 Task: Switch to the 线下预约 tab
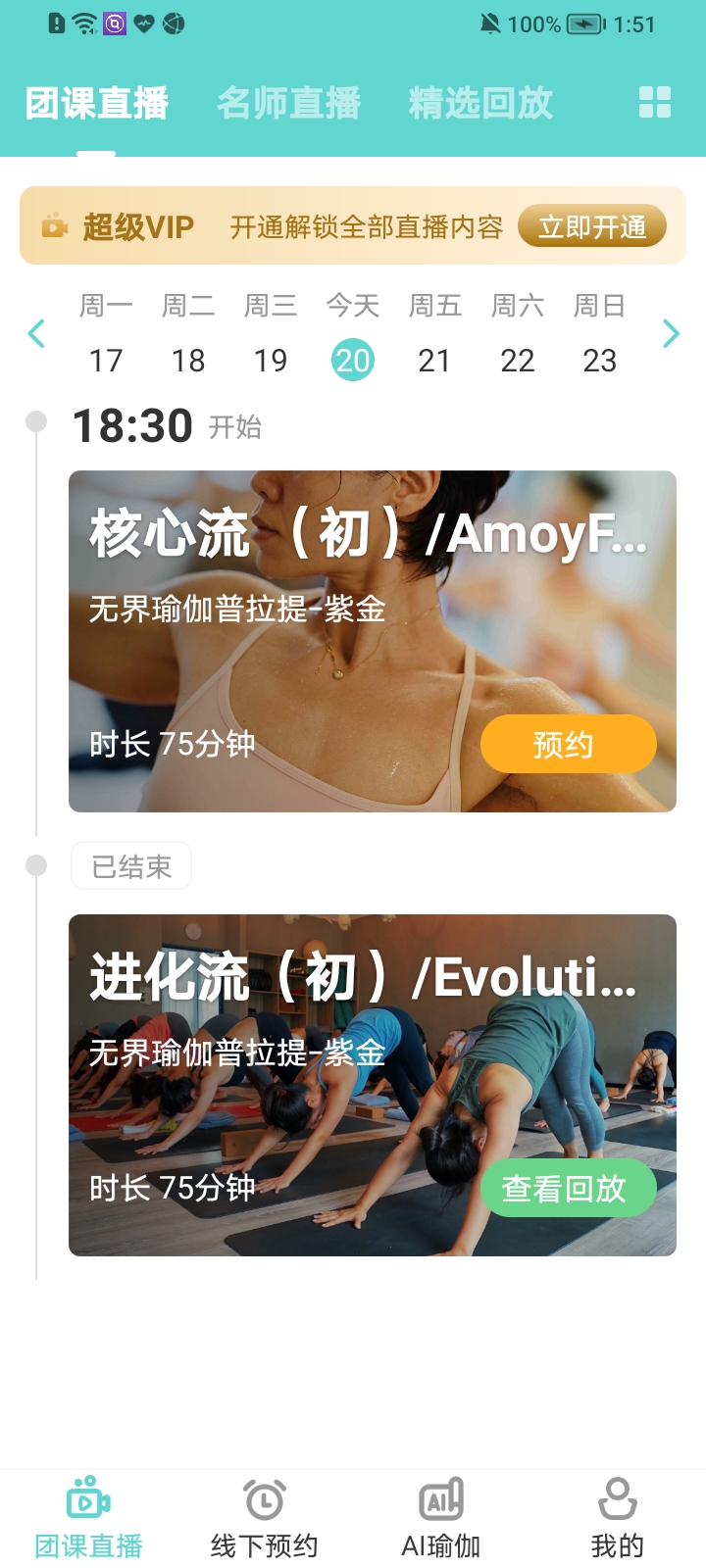(x=265, y=1519)
